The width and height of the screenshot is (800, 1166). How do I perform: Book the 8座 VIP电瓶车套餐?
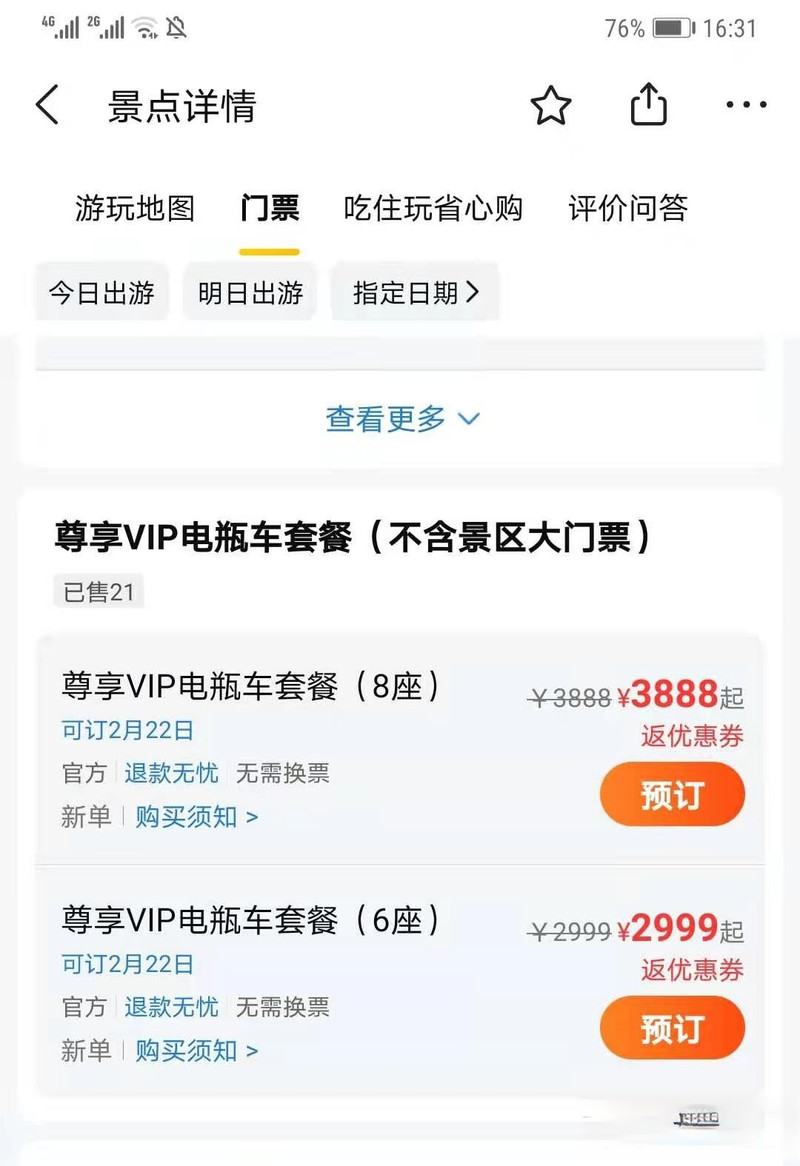click(x=672, y=796)
